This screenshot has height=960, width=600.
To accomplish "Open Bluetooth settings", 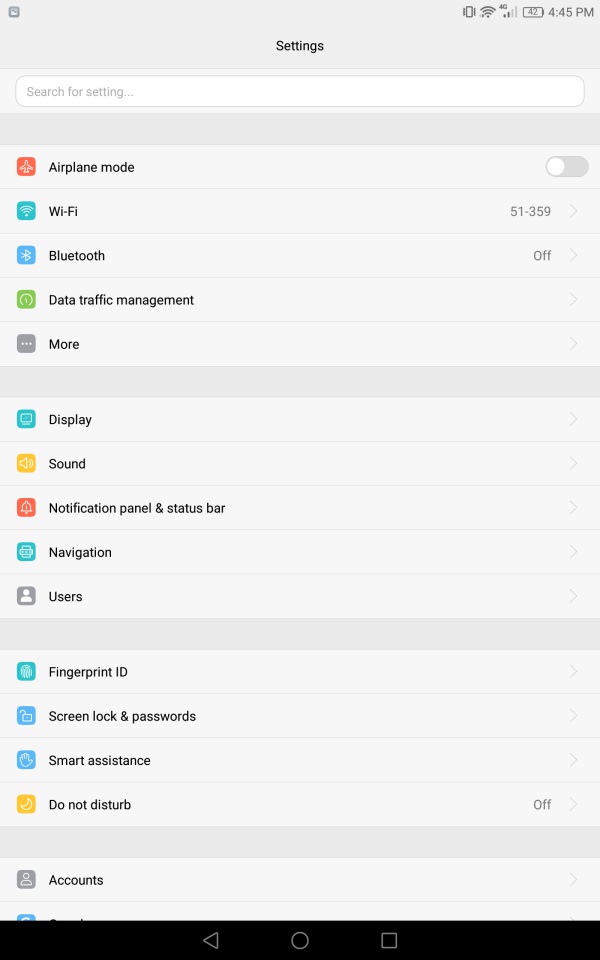I will tap(300, 255).
